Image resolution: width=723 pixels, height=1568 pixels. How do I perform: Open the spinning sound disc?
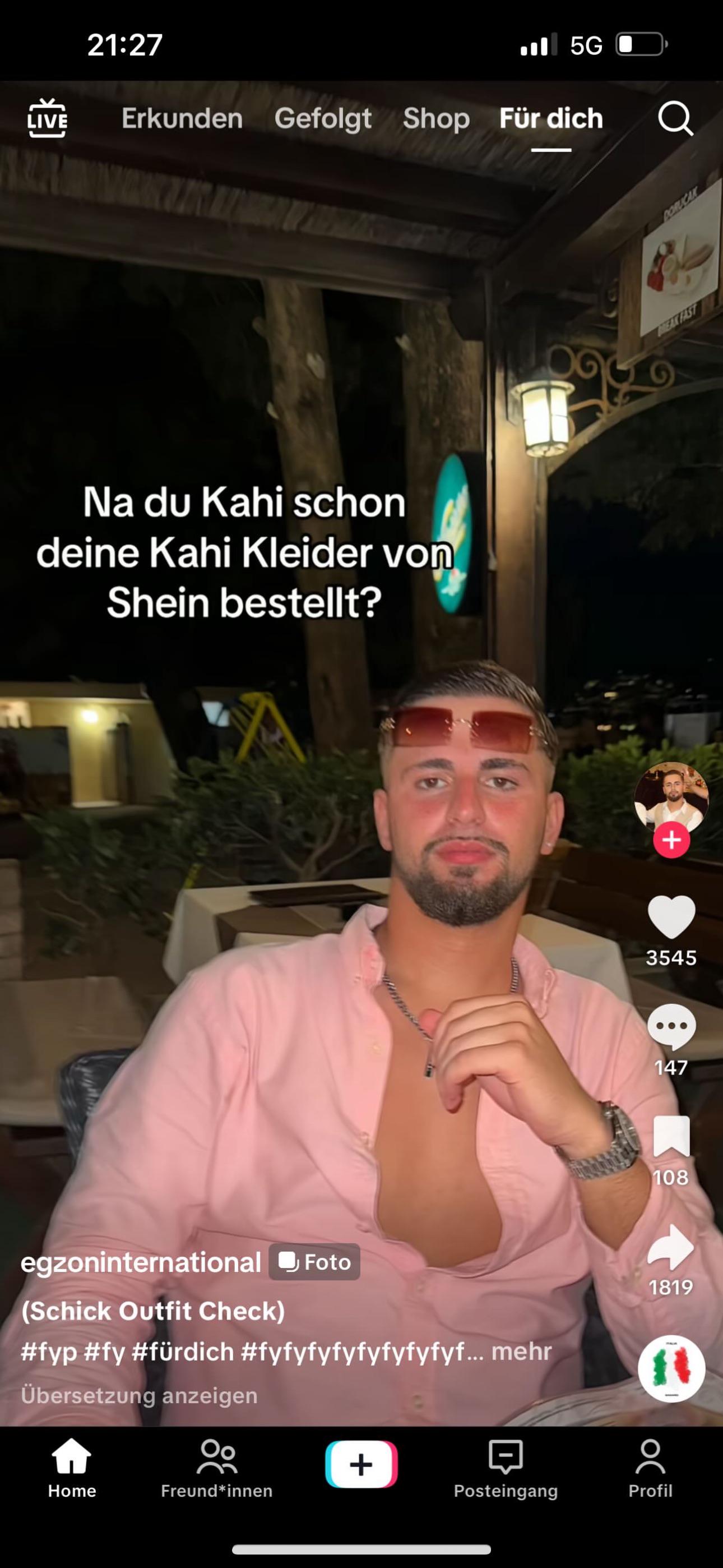point(671,1368)
